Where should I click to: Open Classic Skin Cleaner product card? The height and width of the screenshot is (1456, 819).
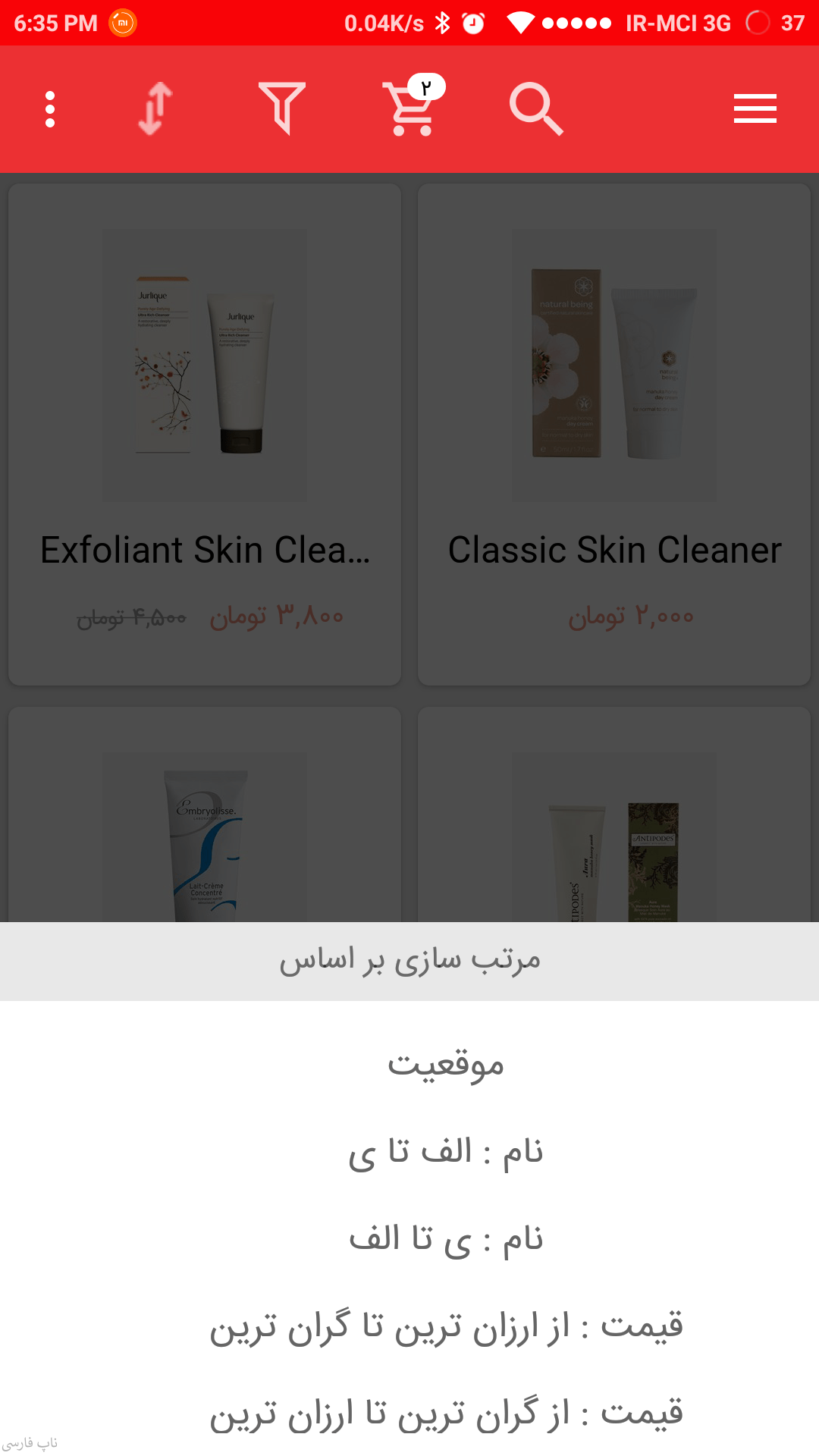(614, 434)
